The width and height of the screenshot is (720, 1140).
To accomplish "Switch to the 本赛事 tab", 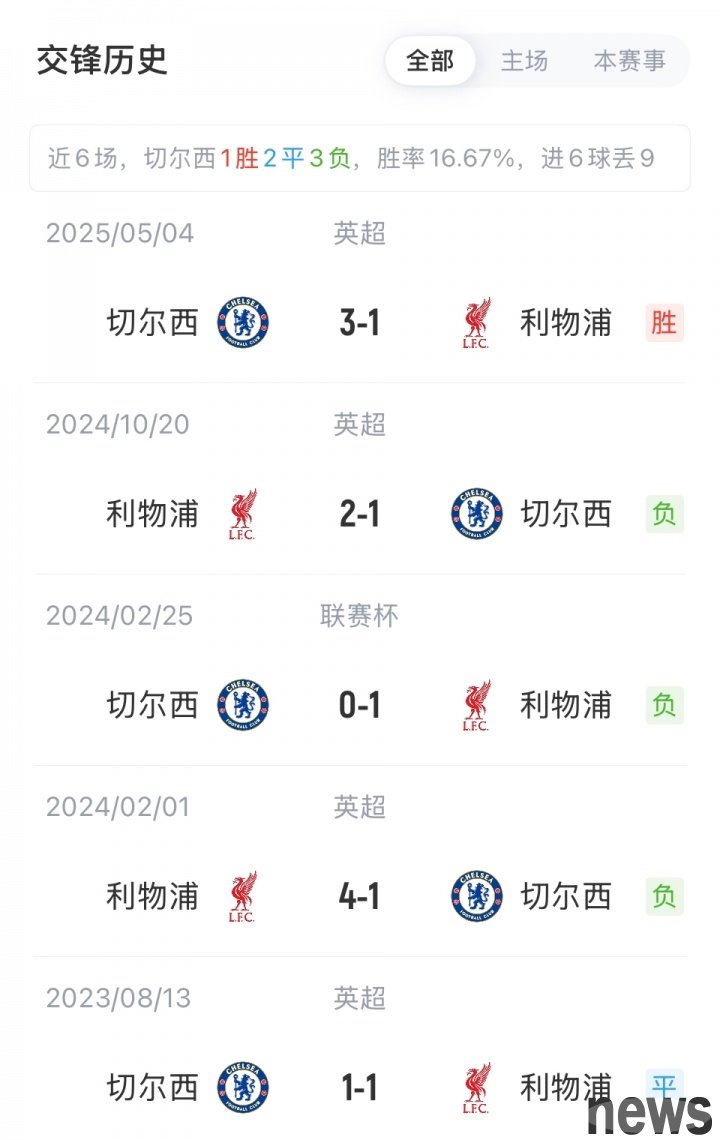I will click(629, 61).
